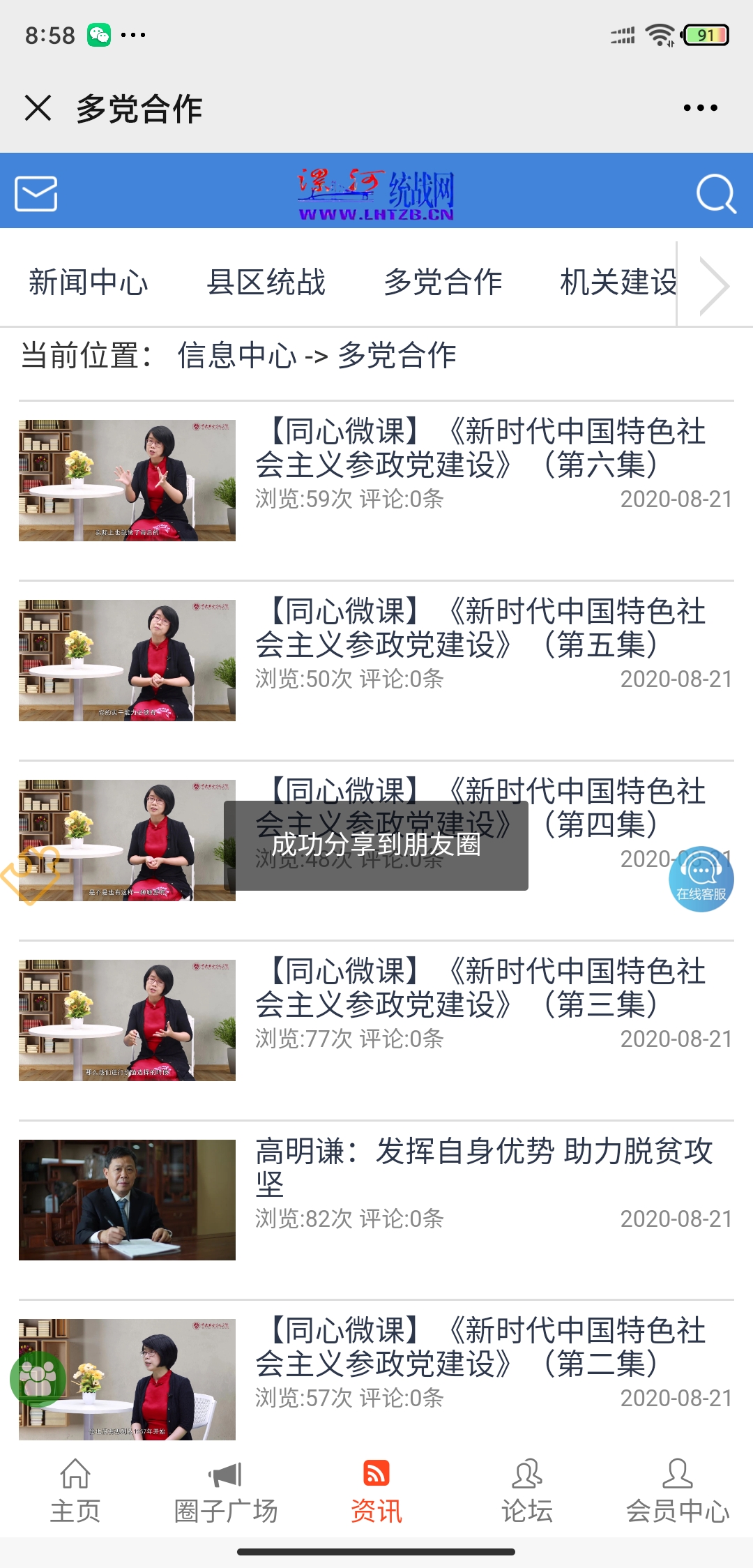The image size is (753, 1568).
Task: Select the 机关建设 tab
Action: [x=618, y=282]
